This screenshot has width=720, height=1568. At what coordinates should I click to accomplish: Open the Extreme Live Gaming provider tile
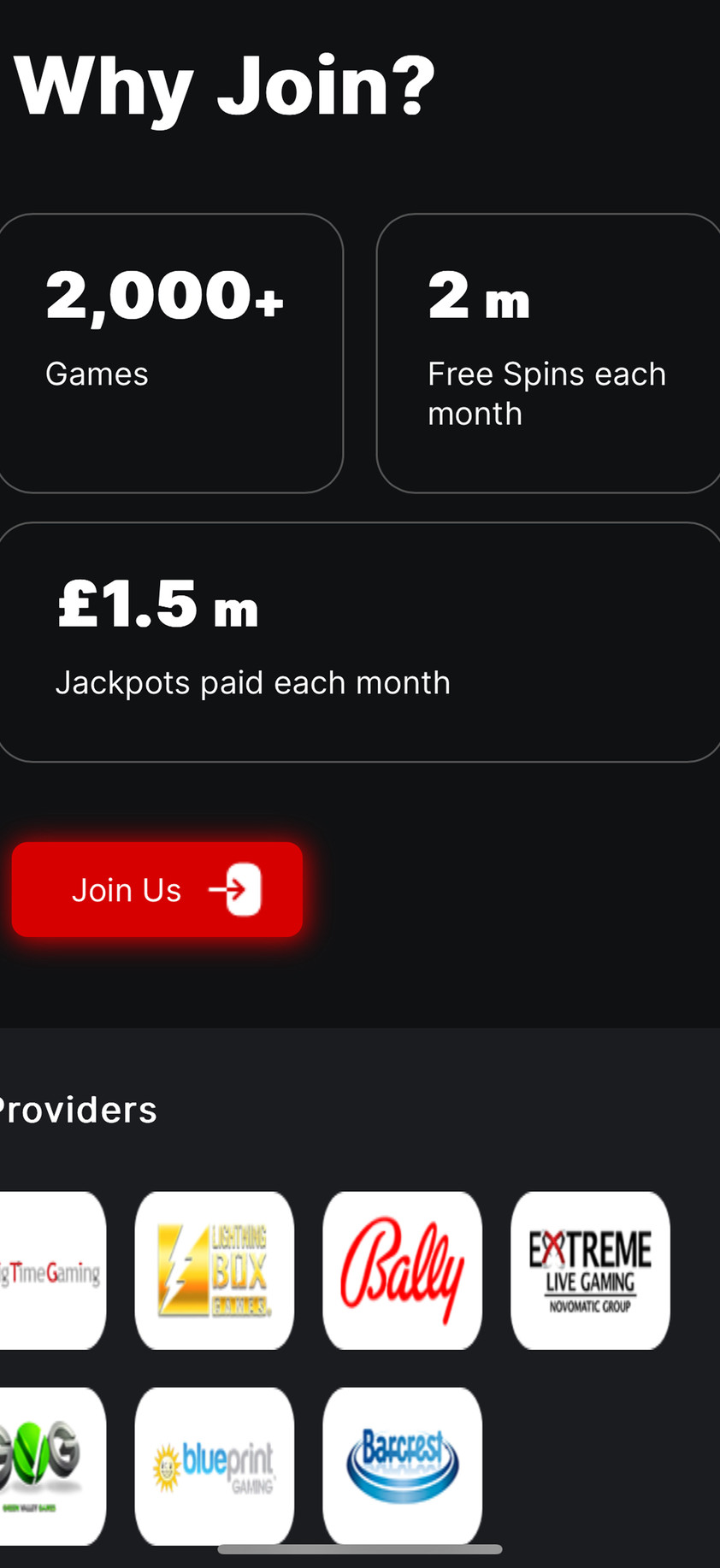590,1271
